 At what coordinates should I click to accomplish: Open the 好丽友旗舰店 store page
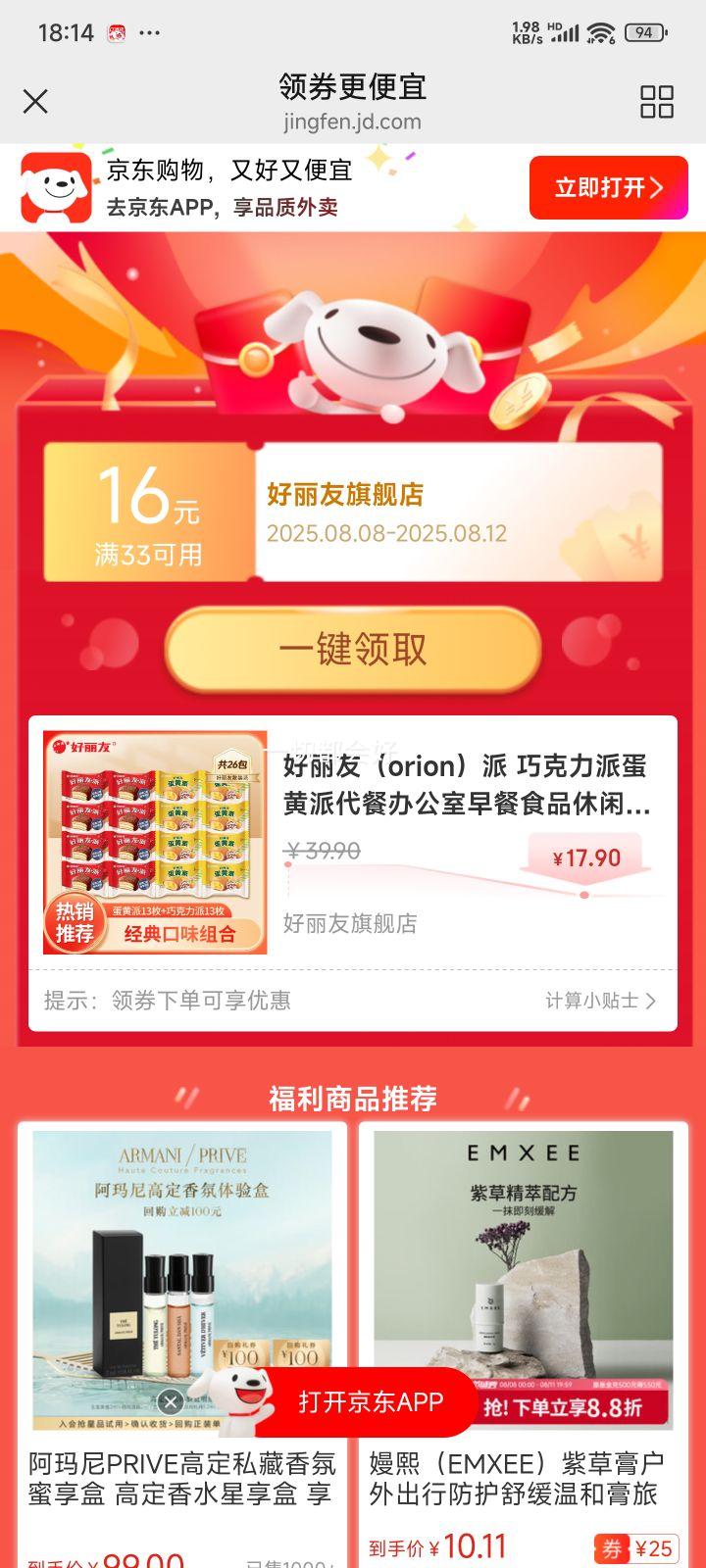tap(353, 923)
